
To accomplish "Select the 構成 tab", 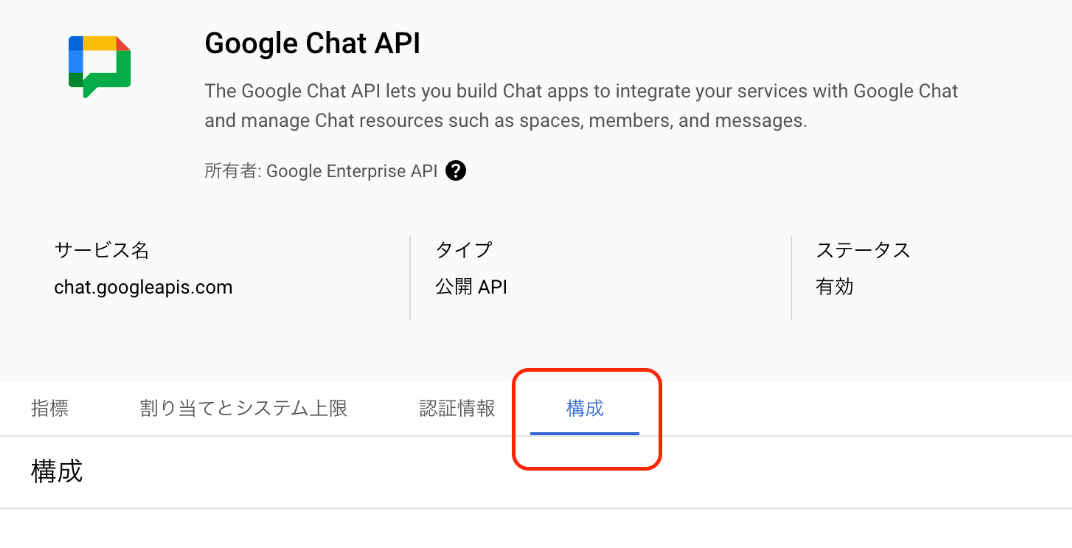I will point(585,408).
